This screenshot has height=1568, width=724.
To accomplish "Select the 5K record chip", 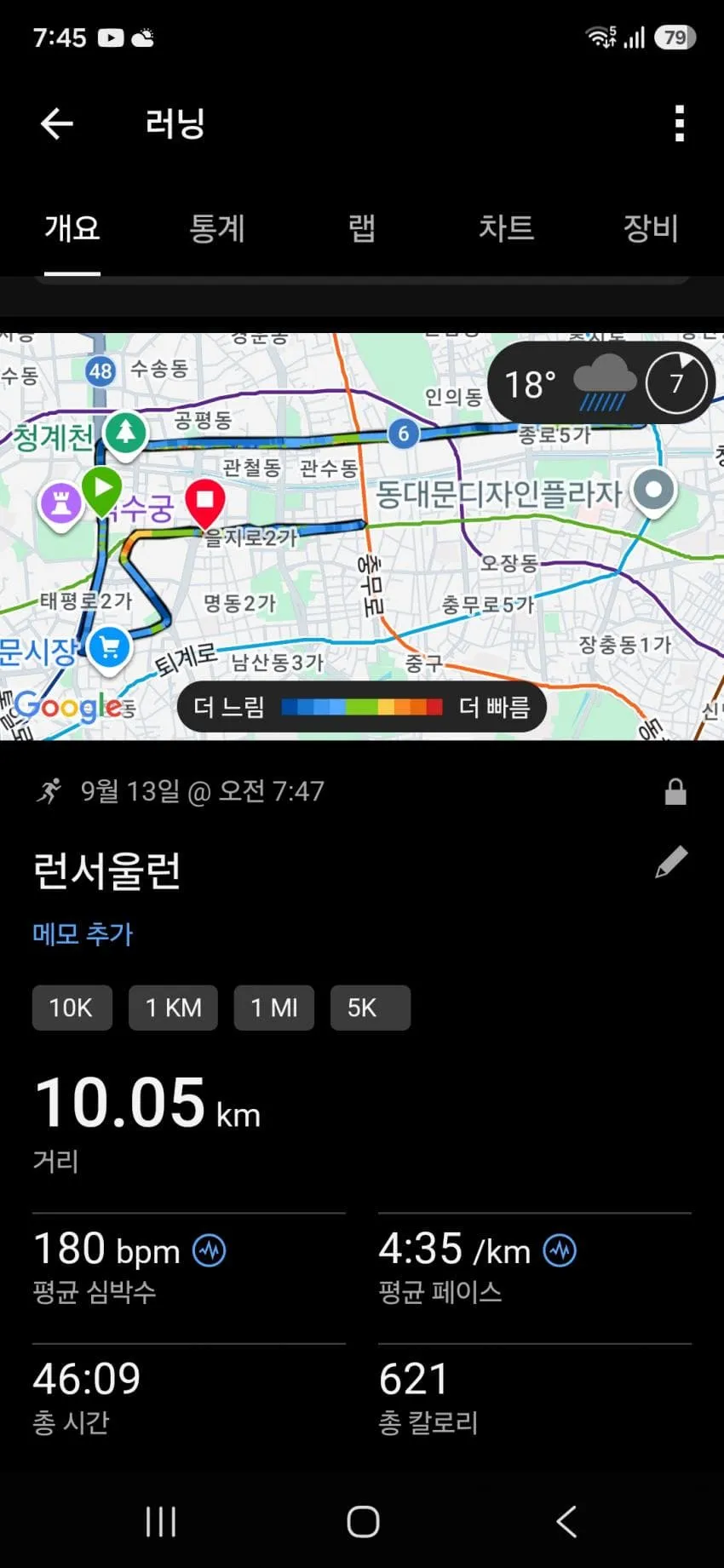I will point(370,1008).
